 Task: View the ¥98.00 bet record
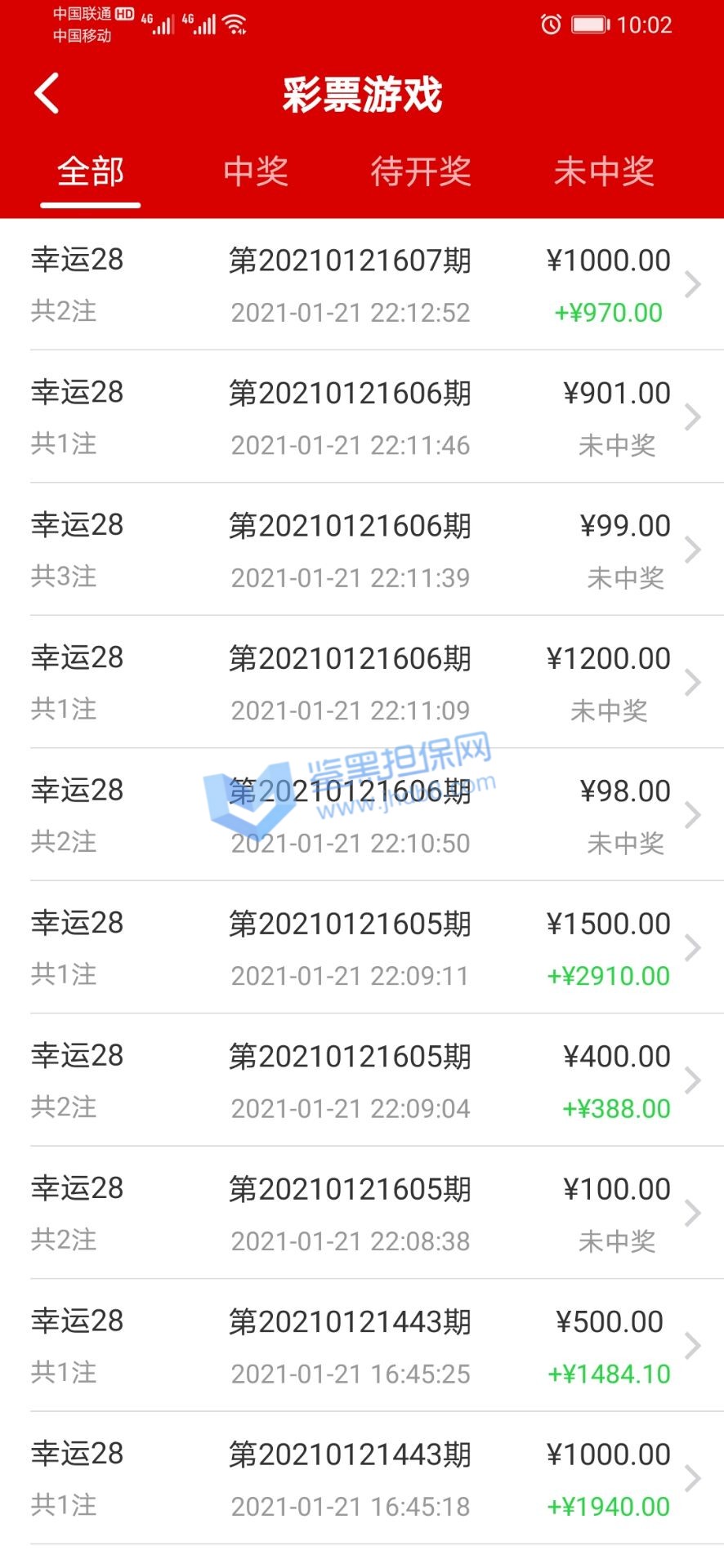362,816
